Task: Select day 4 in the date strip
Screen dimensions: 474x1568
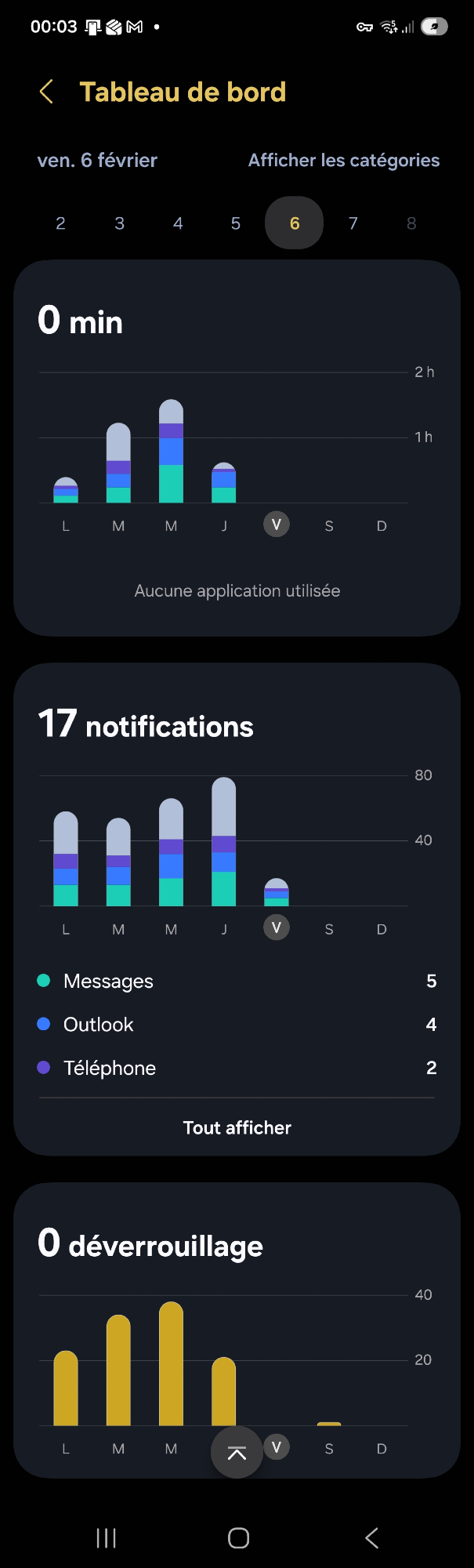Action: pos(178,223)
